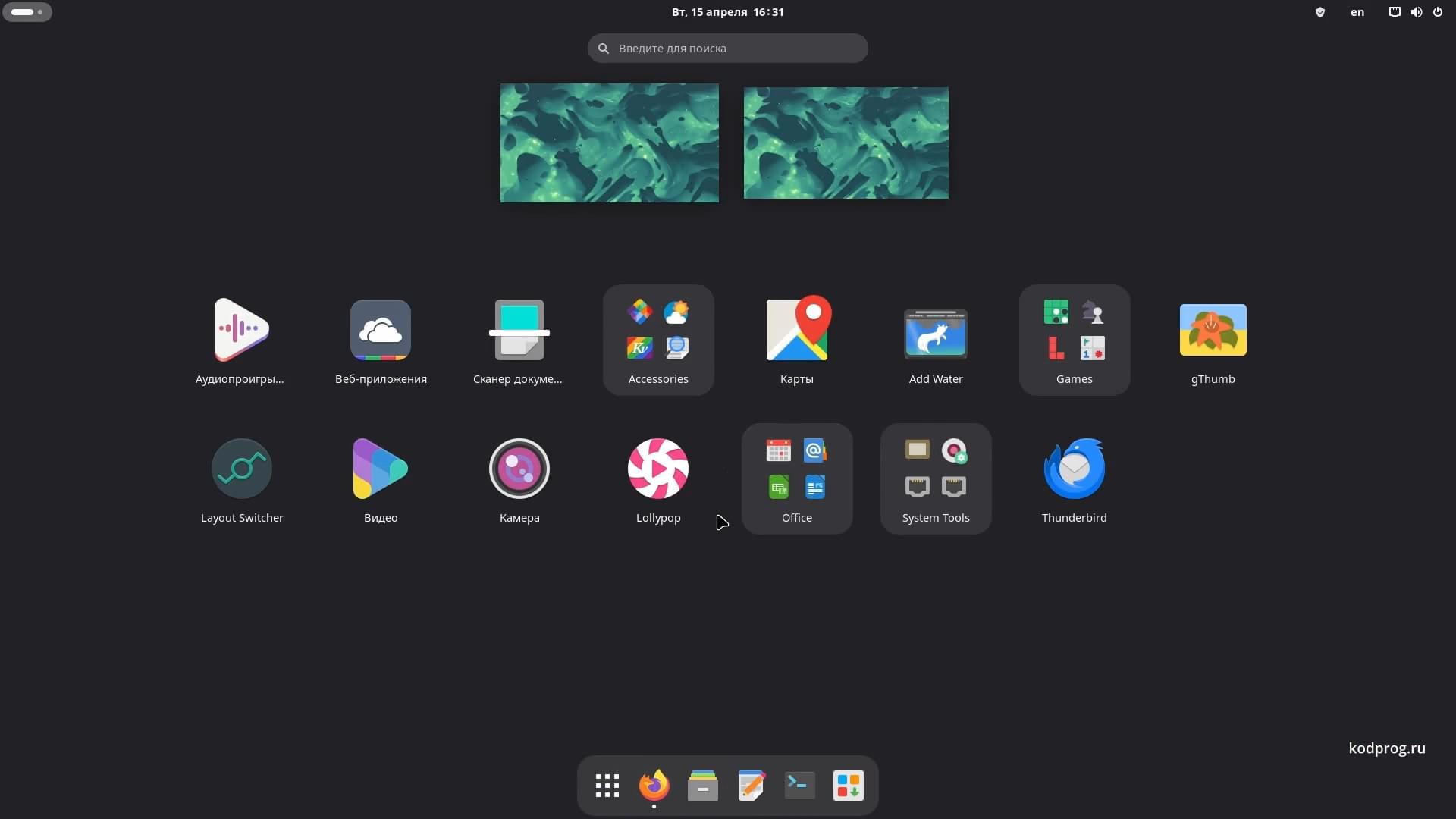
Task: Launch gThumb image viewer
Action: (x=1213, y=331)
